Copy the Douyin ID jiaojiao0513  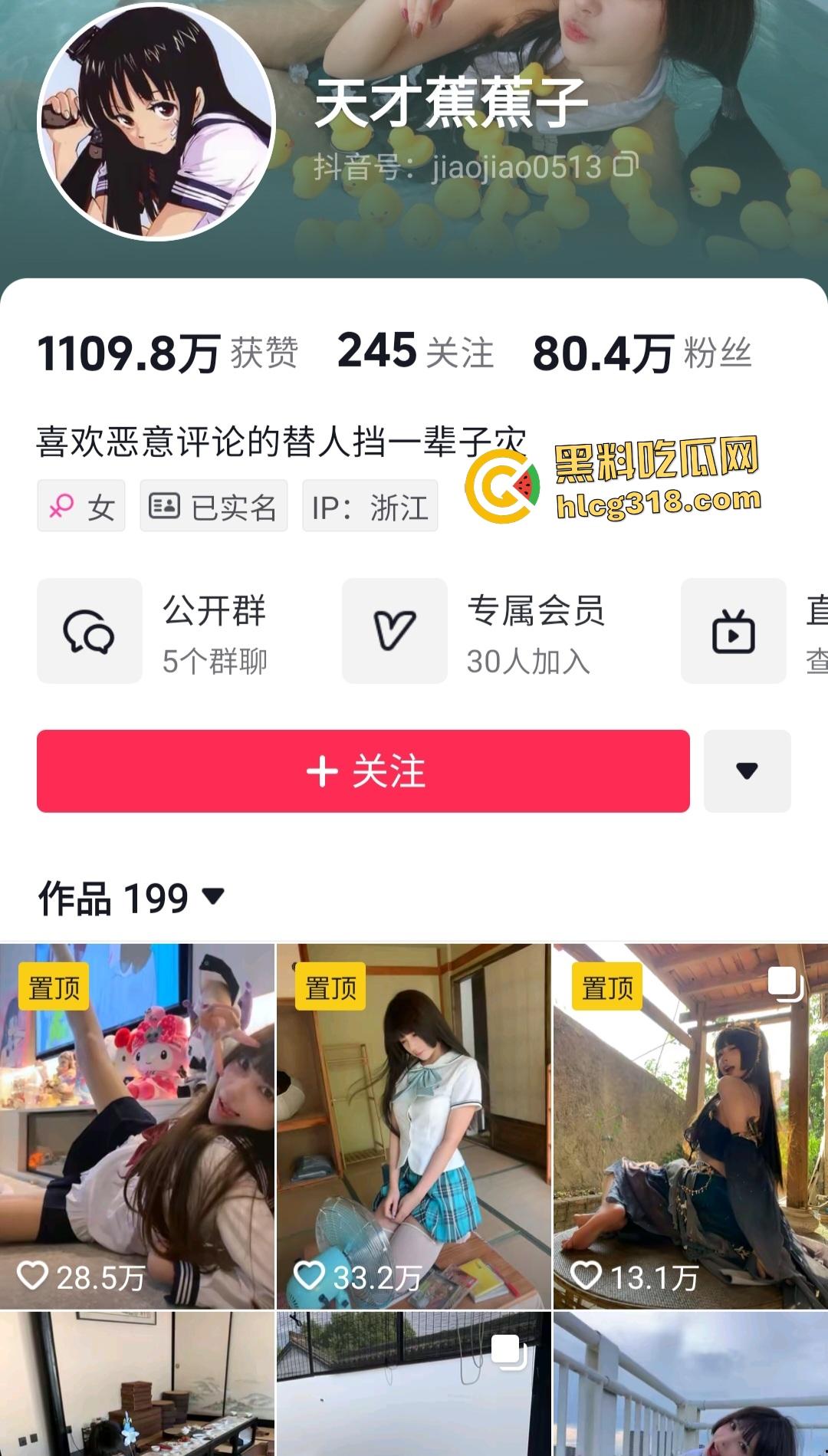click(625, 165)
